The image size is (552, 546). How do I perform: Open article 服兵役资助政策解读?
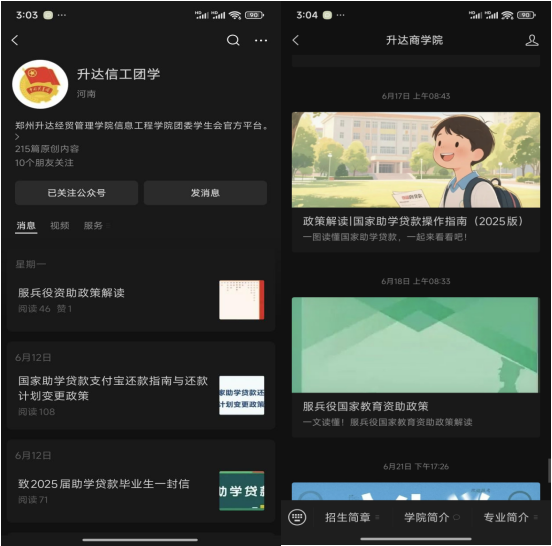tap(140, 300)
